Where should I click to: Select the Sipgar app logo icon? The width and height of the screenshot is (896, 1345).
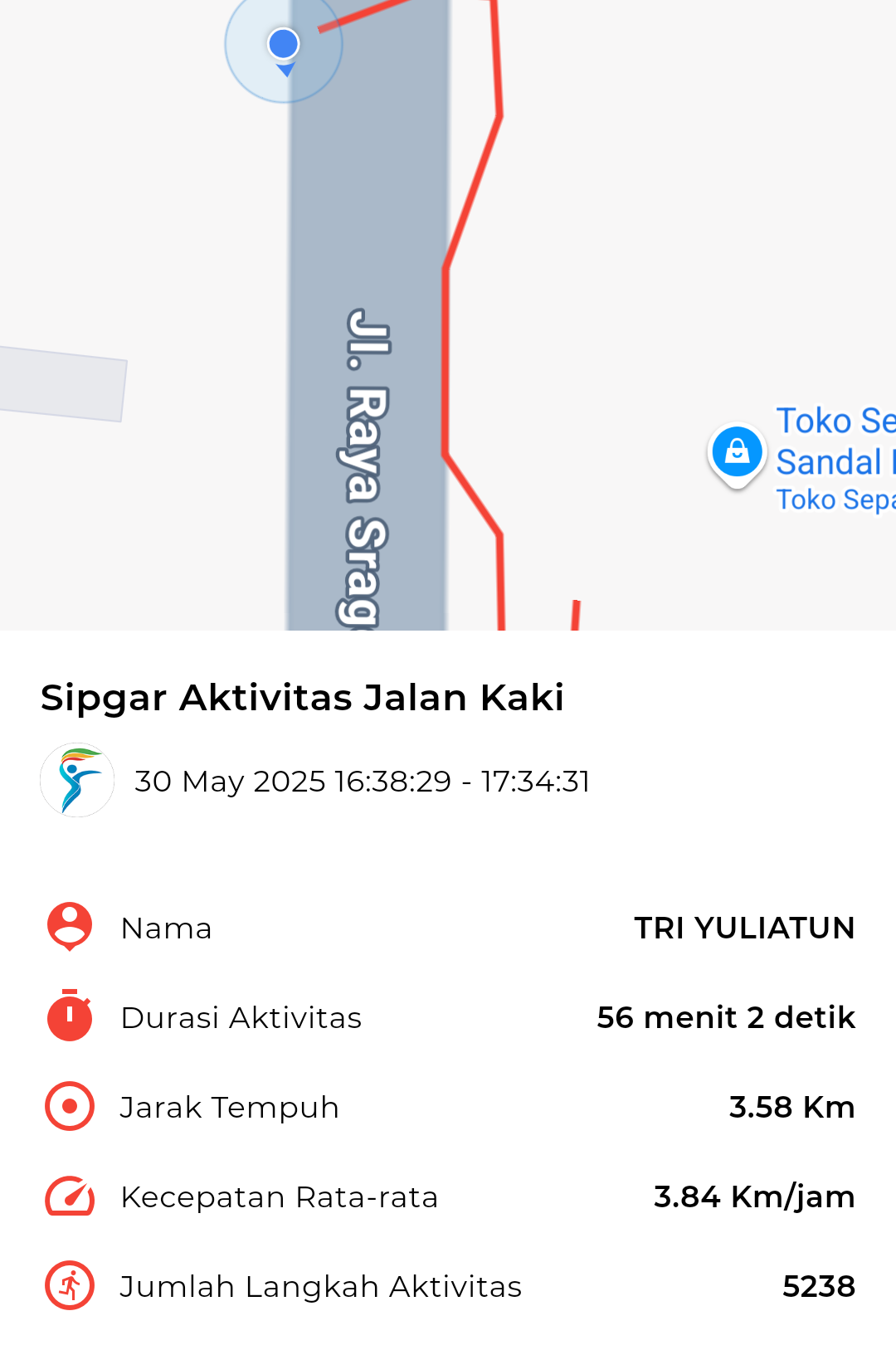tap(76, 780)
